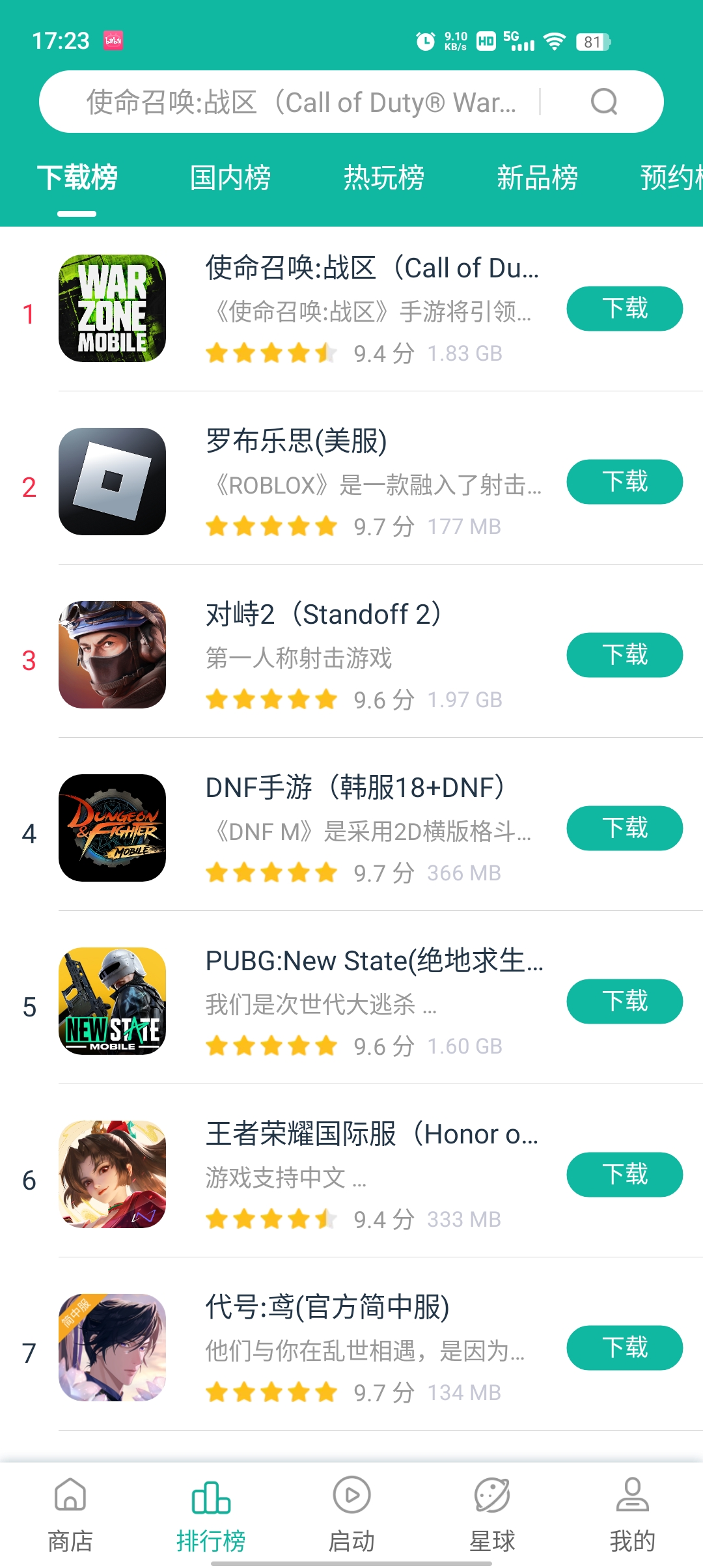Tap 下载 for 对峙2 (Standoff 2)
Viewport: 703px width, 1568px height.
click(x=624, y=655)
